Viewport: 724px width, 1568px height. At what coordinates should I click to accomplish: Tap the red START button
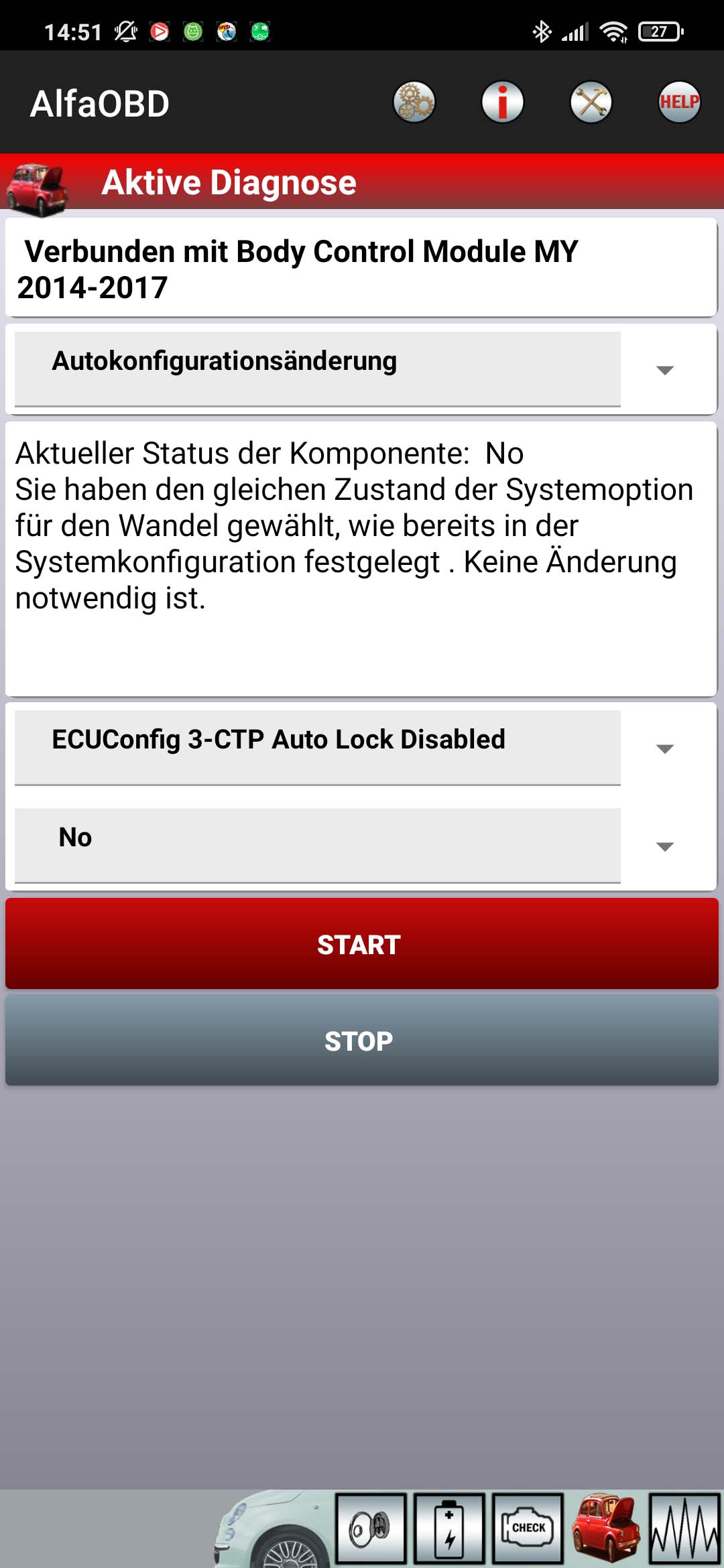362,944
